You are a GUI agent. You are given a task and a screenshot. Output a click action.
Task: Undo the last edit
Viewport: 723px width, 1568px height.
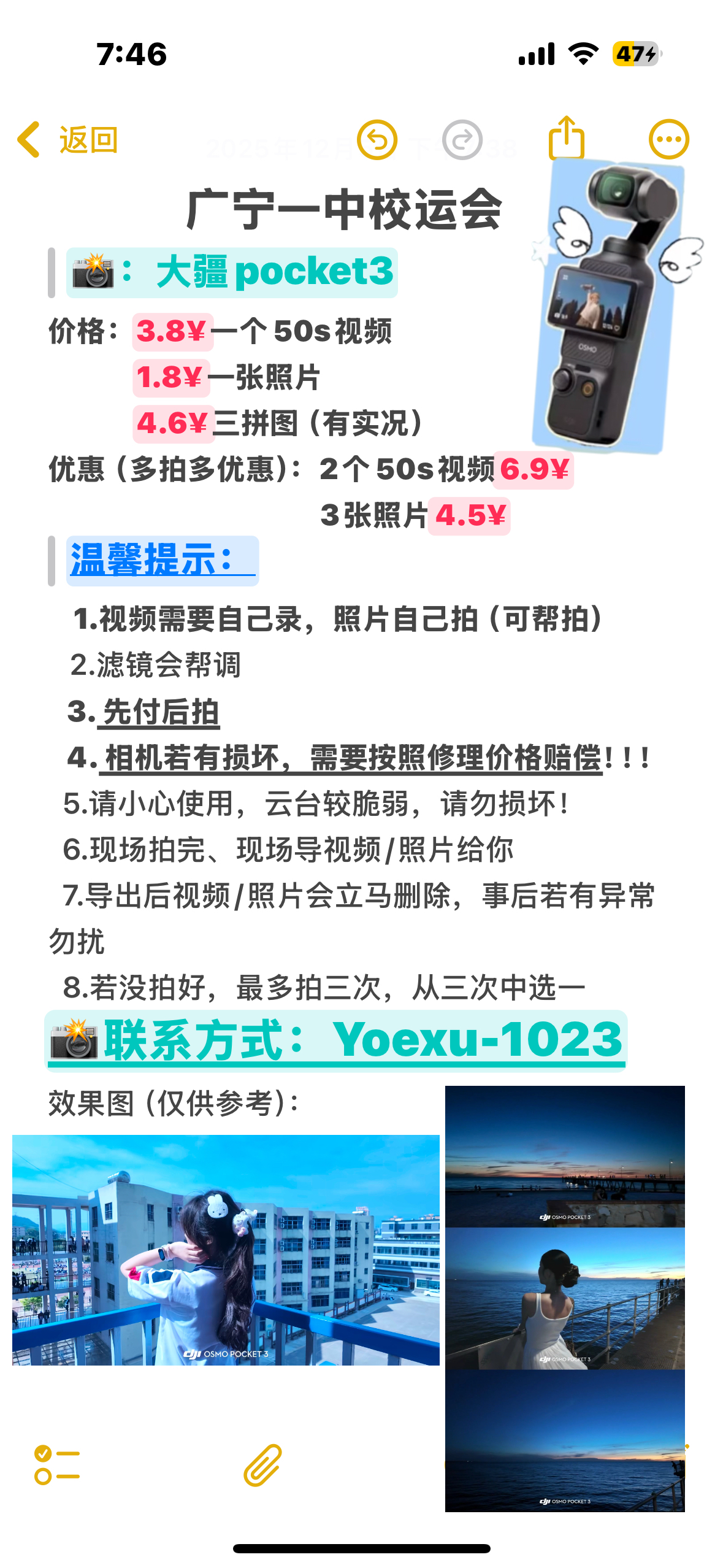tap(377, 140)
